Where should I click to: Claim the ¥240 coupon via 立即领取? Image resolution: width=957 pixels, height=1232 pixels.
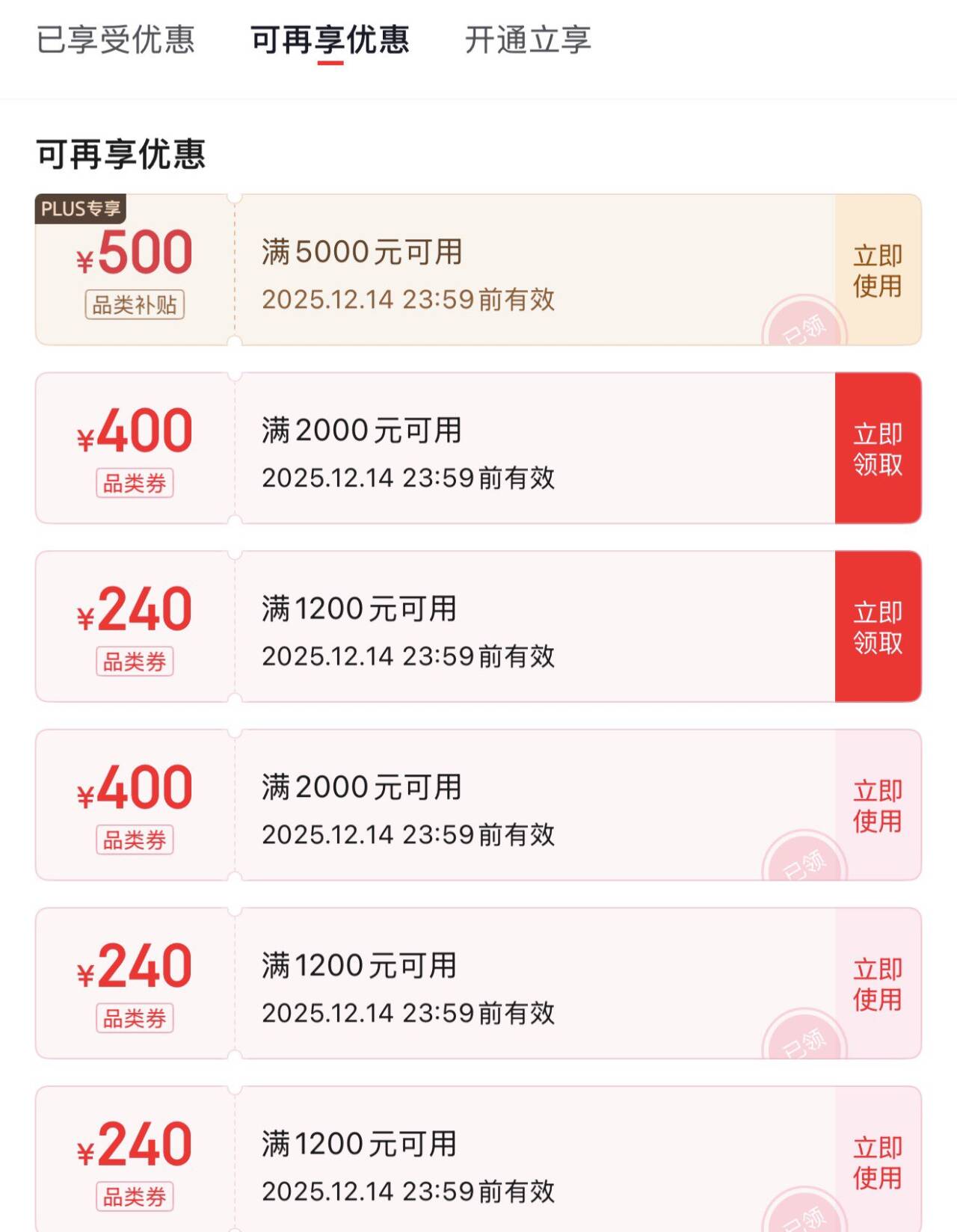(878, 627)
